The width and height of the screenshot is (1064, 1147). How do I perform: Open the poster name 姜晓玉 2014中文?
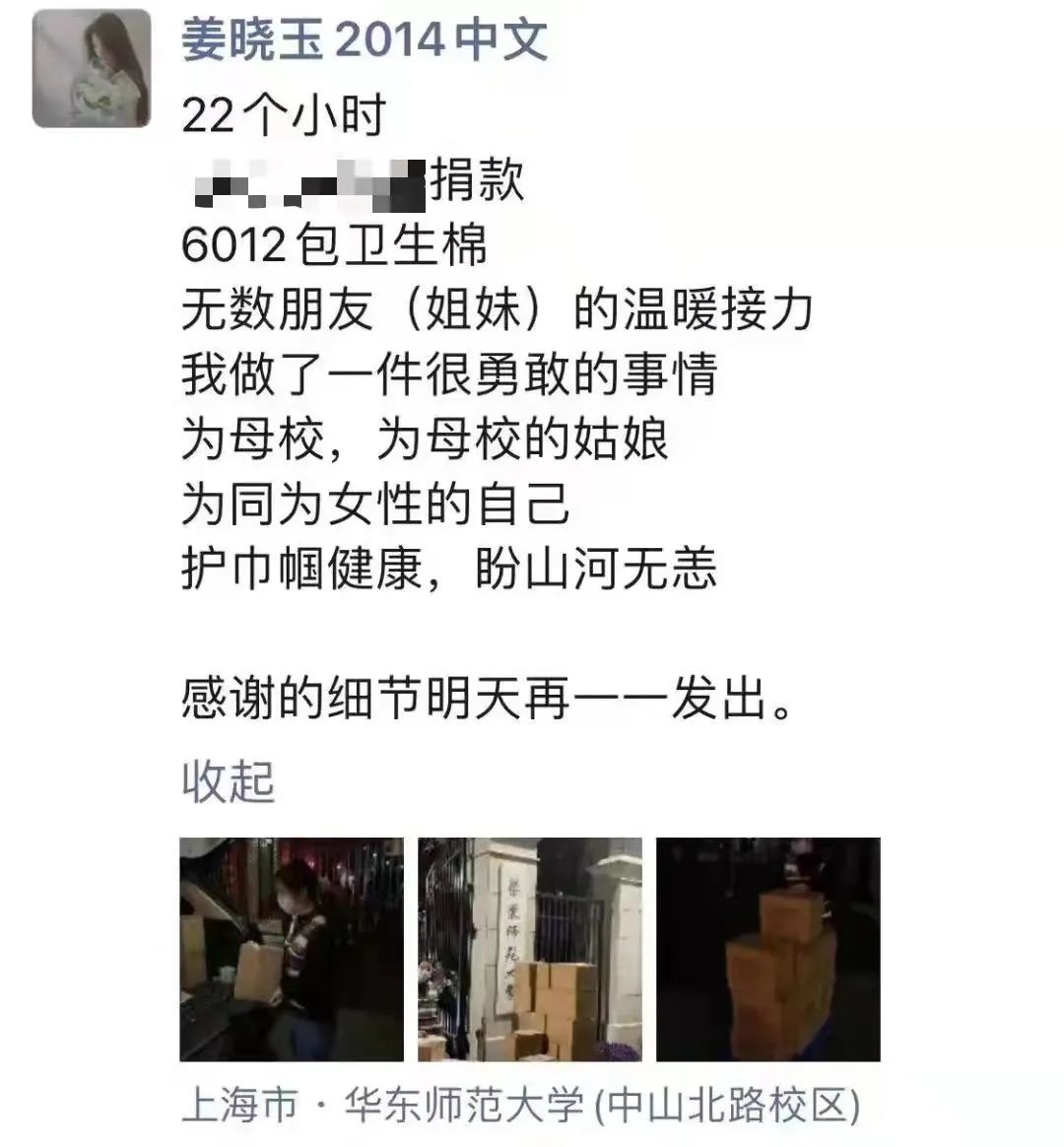pyautogui.click(x=365, y=41)
